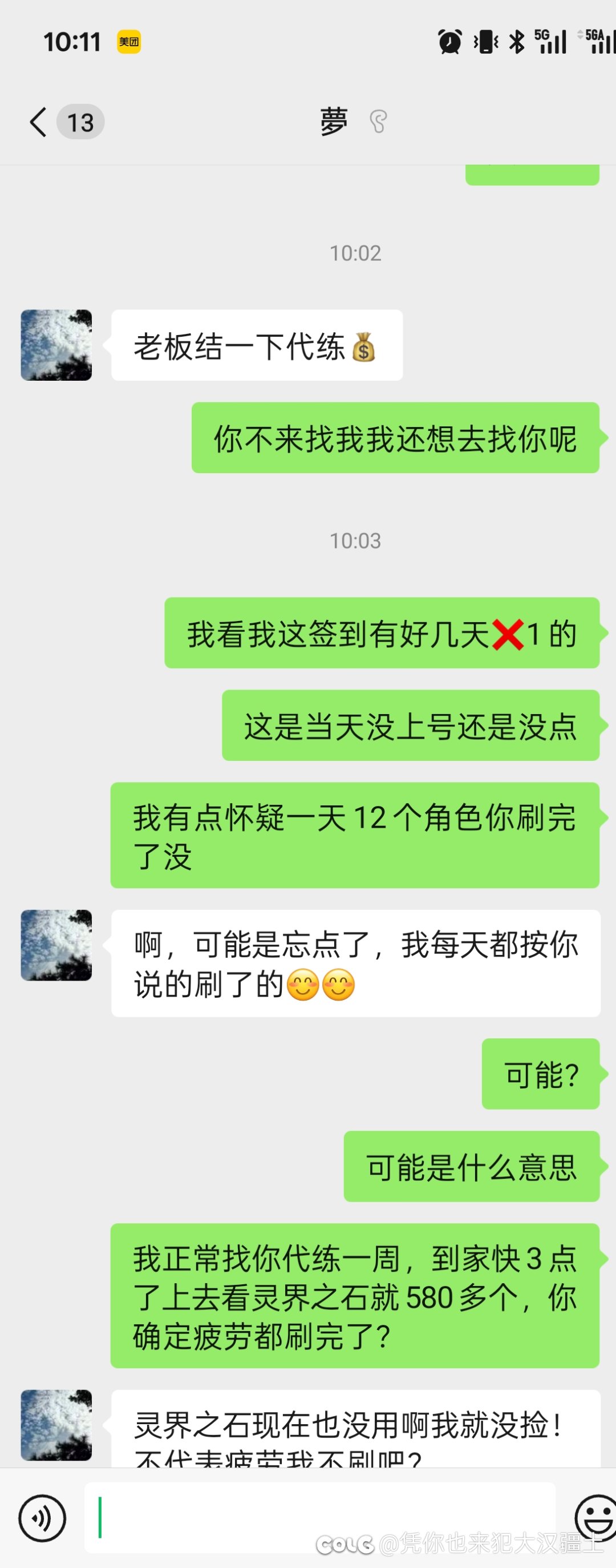Focus the message text field
This screenshot has height=1568, width=616.
pos(319,1517)
